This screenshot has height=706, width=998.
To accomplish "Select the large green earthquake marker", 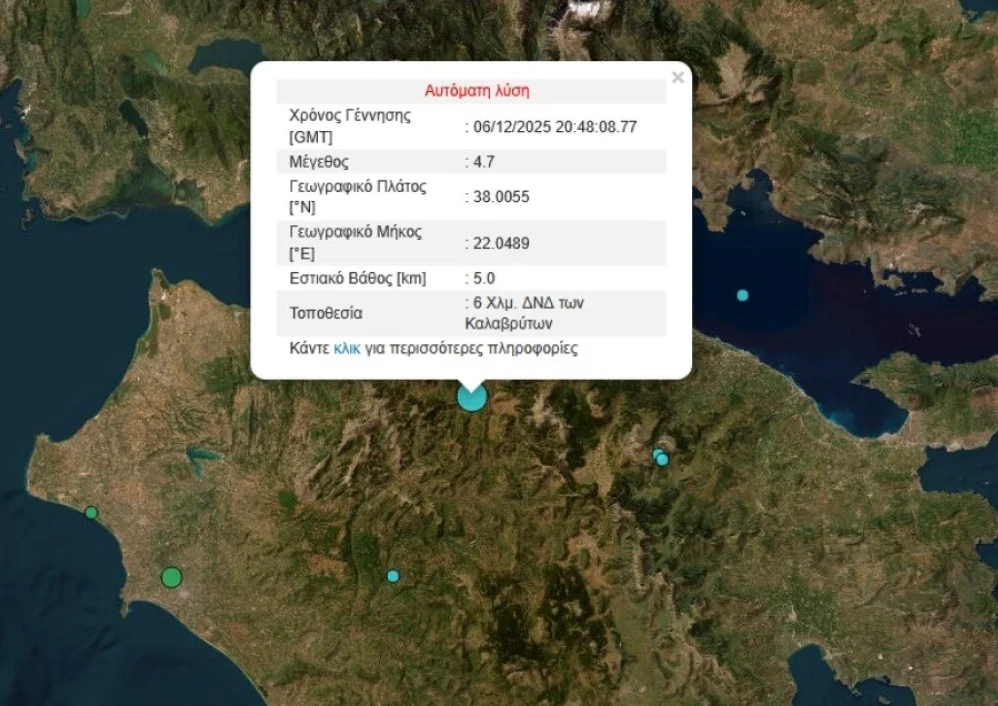I will click(172, 577).
